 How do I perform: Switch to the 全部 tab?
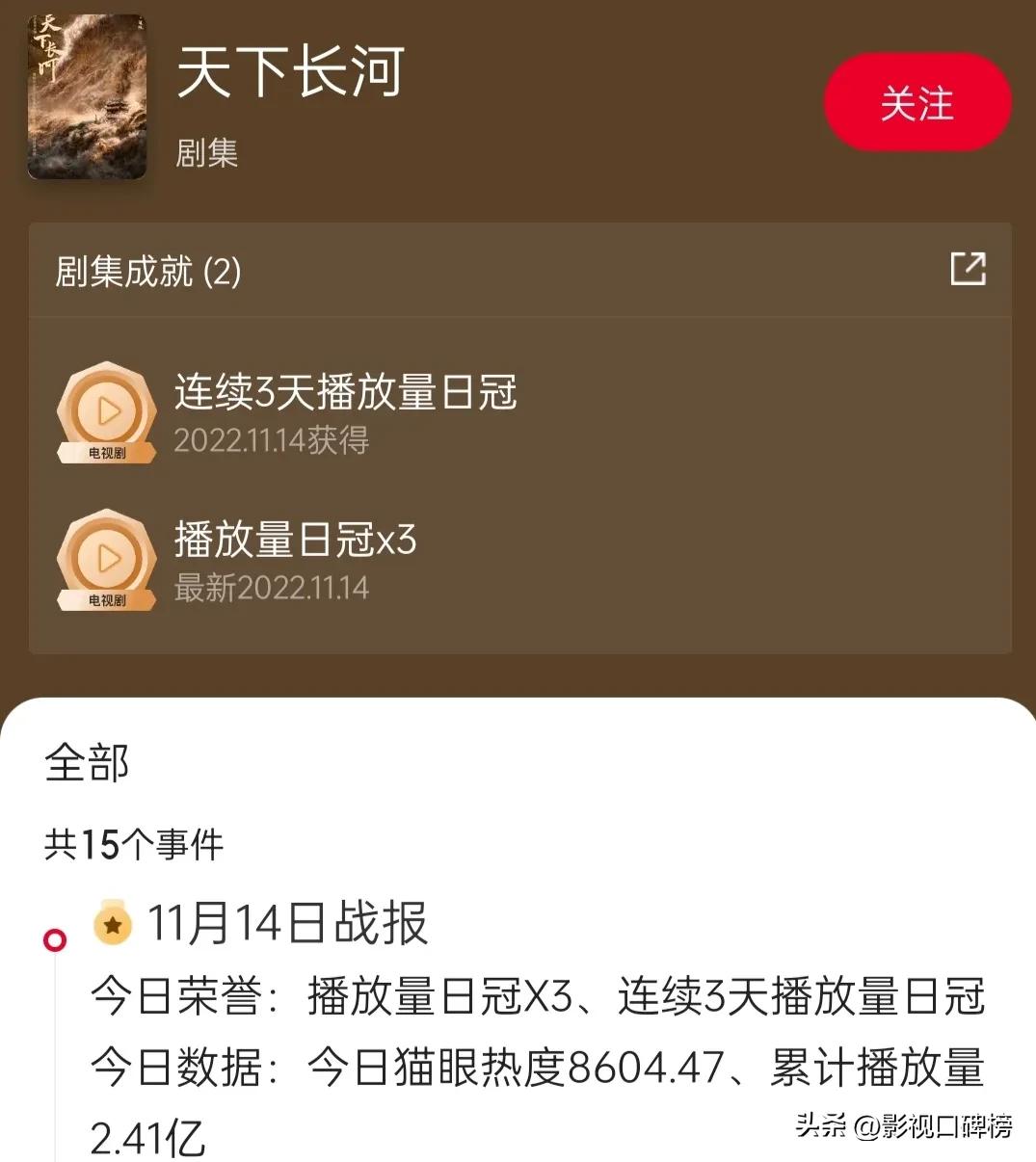point(85,763)
